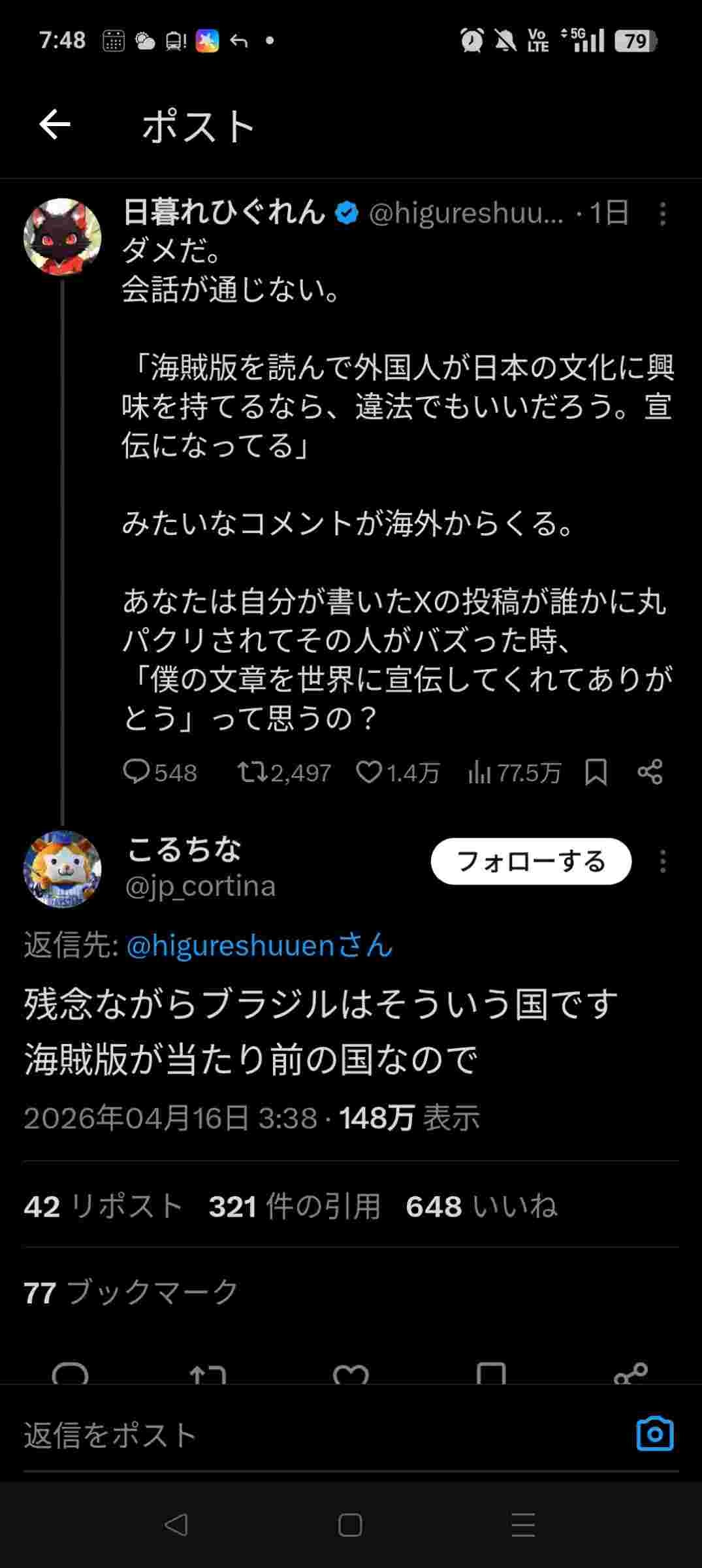Open overflow menu on 日暮れひぐれん's post

pyautogui.click(x=662, y=214)
